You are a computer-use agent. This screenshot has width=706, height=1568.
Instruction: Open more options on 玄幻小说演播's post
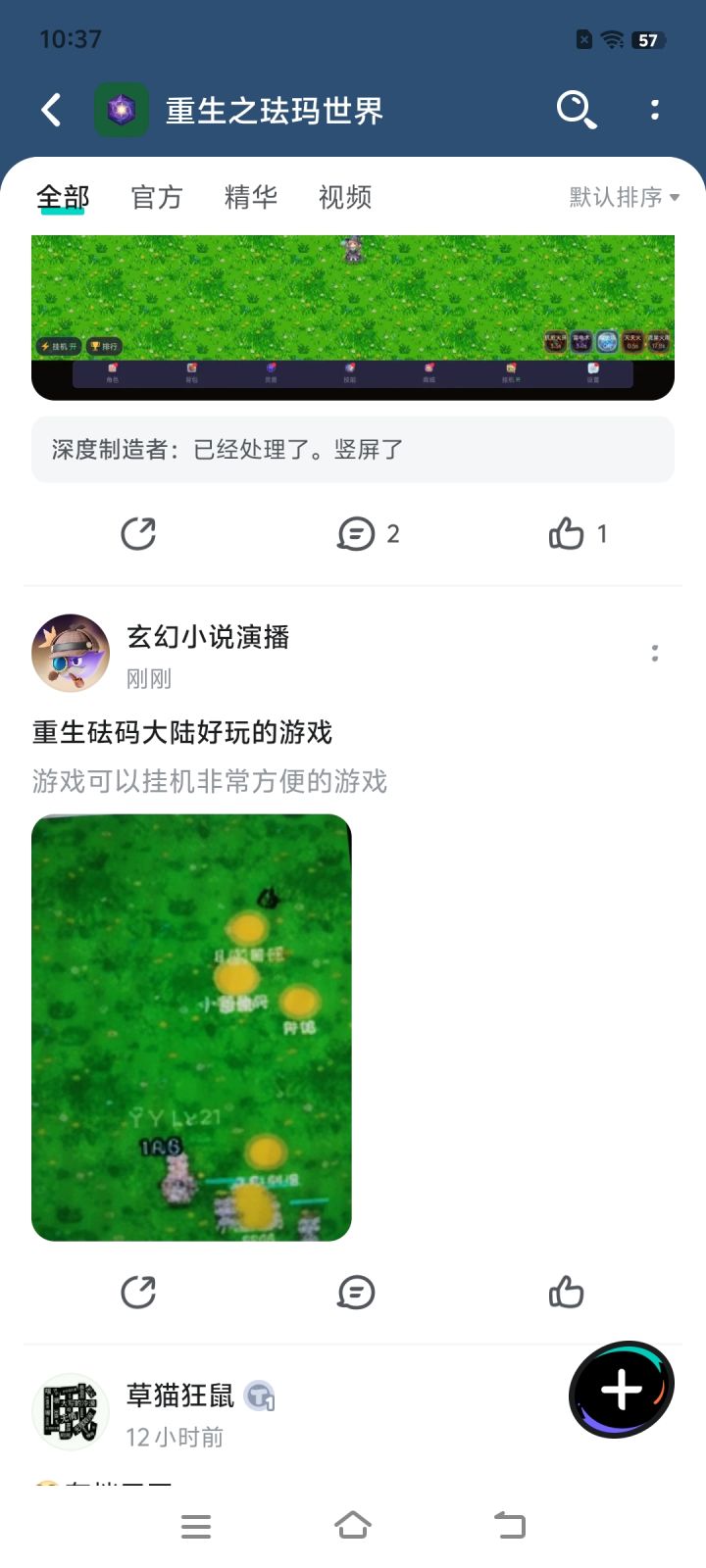(654, 654)
